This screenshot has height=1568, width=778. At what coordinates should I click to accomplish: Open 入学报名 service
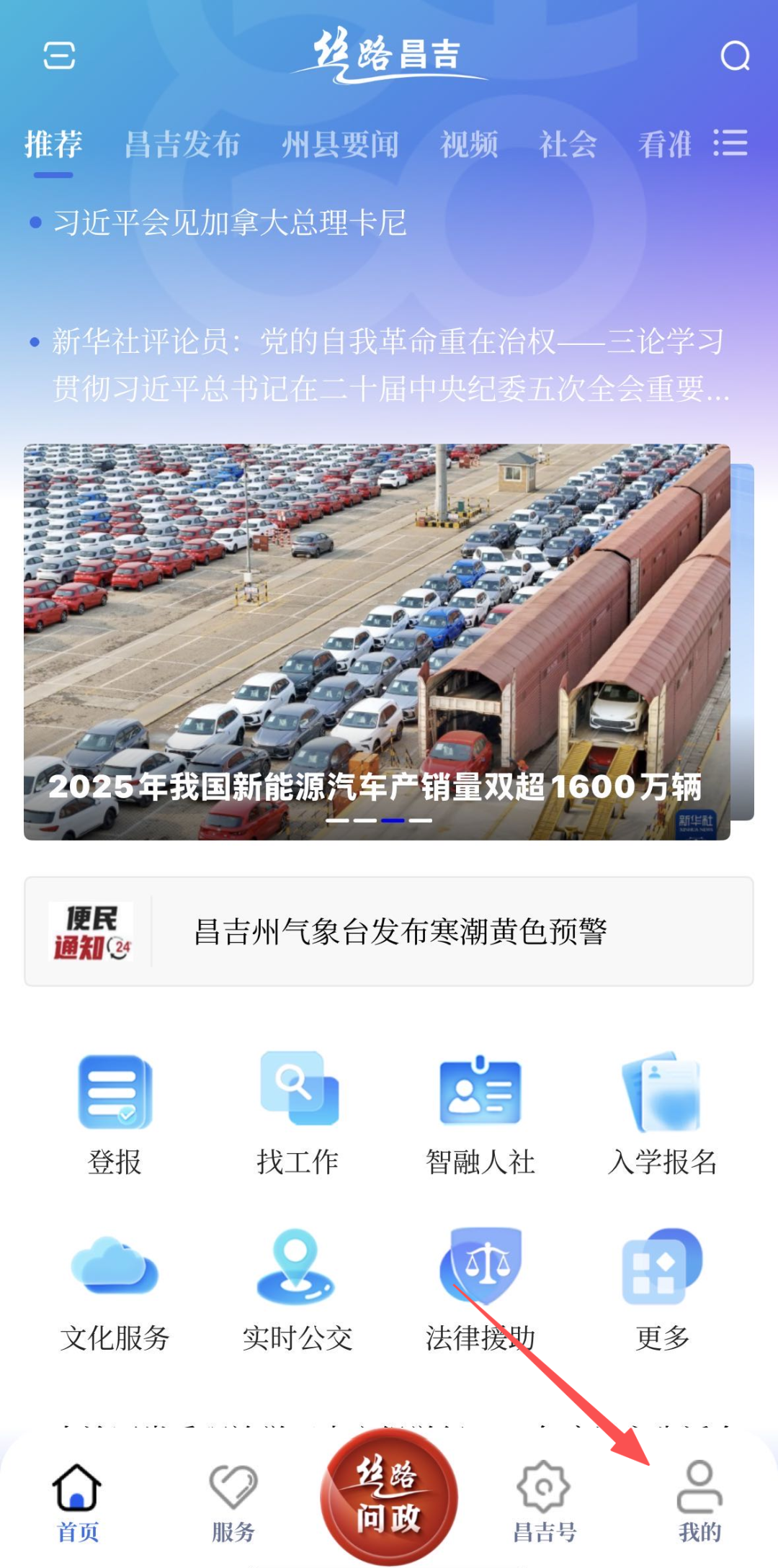click(662, 1113)
